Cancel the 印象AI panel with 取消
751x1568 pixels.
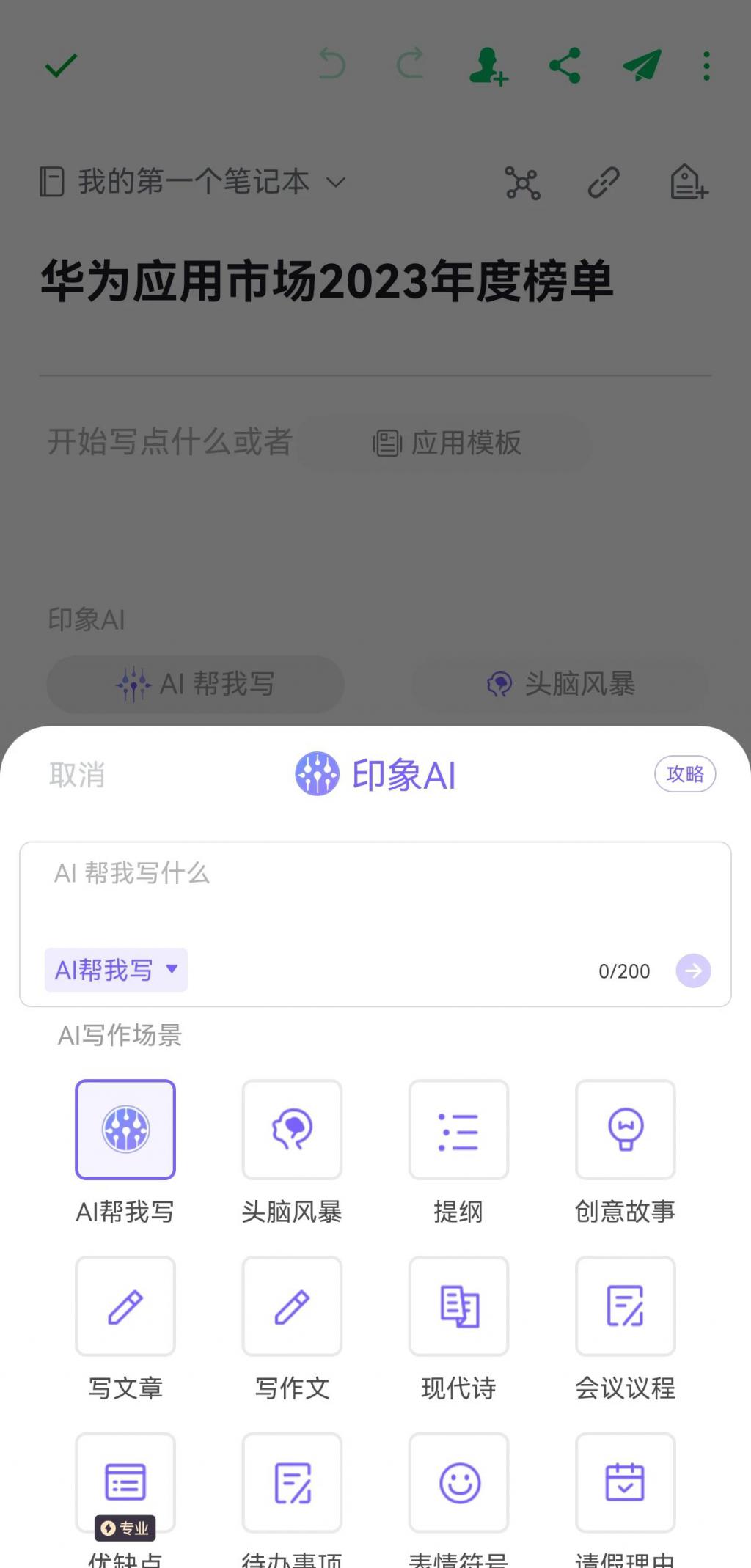pos(77,775)
